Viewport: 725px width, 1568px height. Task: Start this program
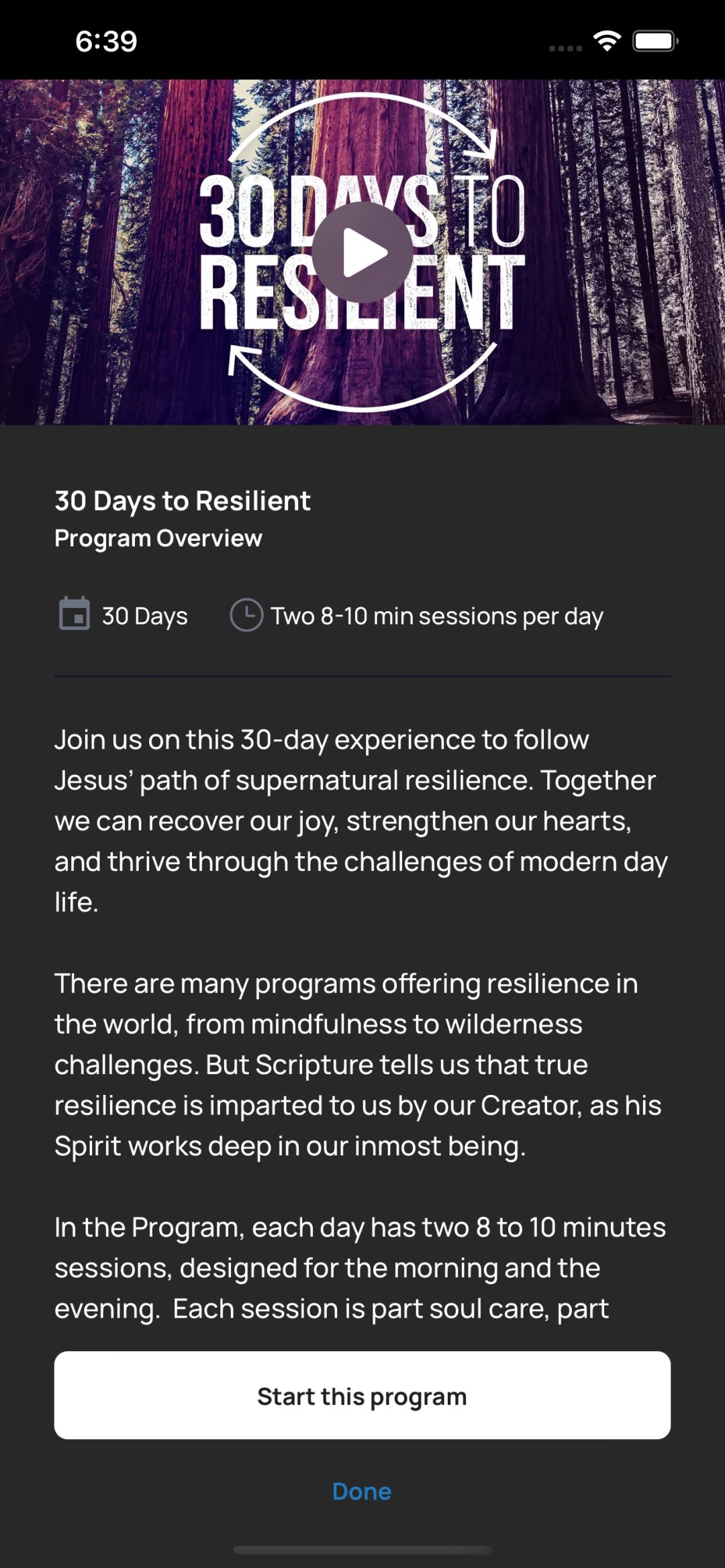tap(362, 1395)
